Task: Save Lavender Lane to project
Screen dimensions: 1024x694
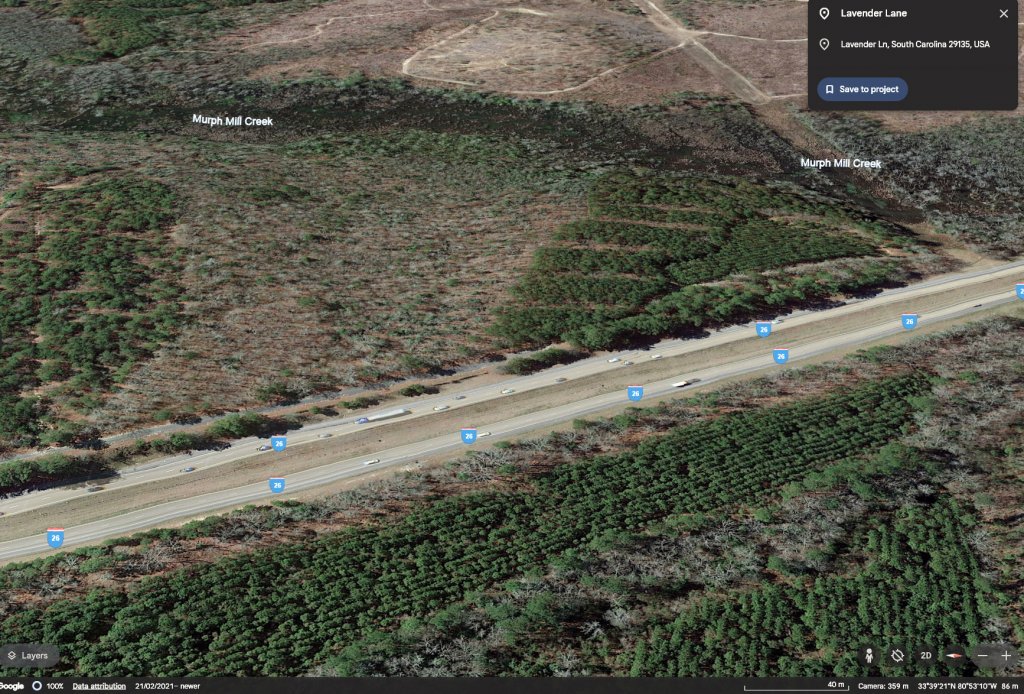Action: (862, 89)
